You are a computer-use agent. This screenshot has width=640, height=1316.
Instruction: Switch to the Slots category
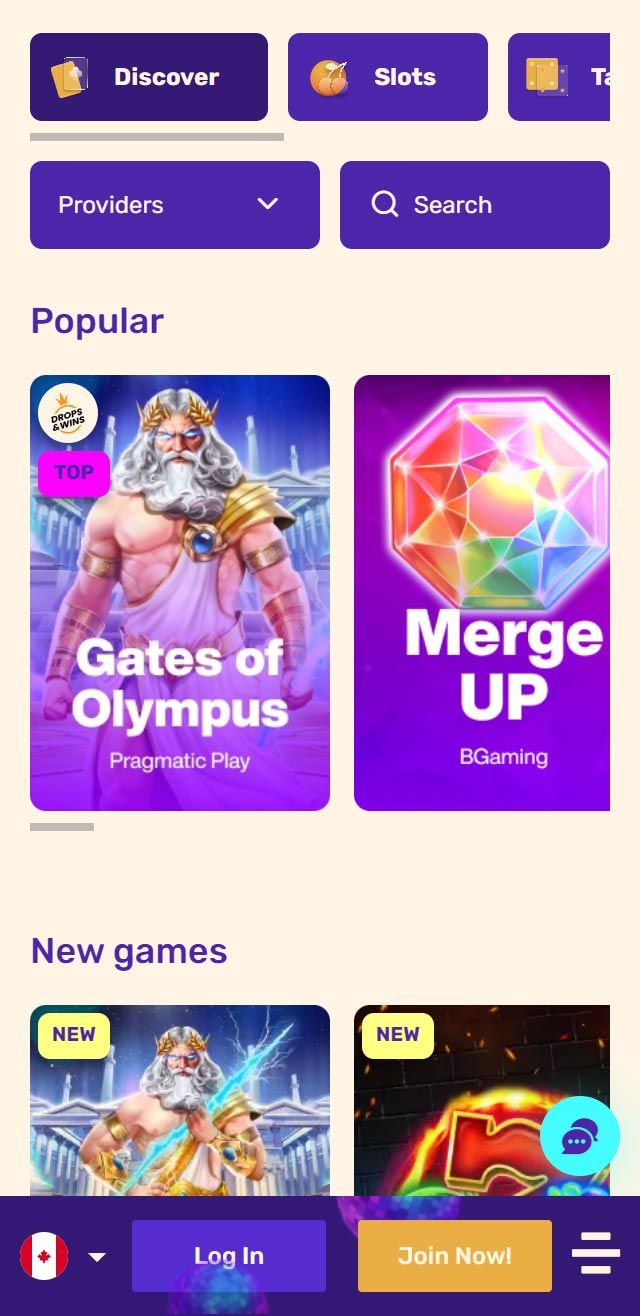[x=388, y=77]
